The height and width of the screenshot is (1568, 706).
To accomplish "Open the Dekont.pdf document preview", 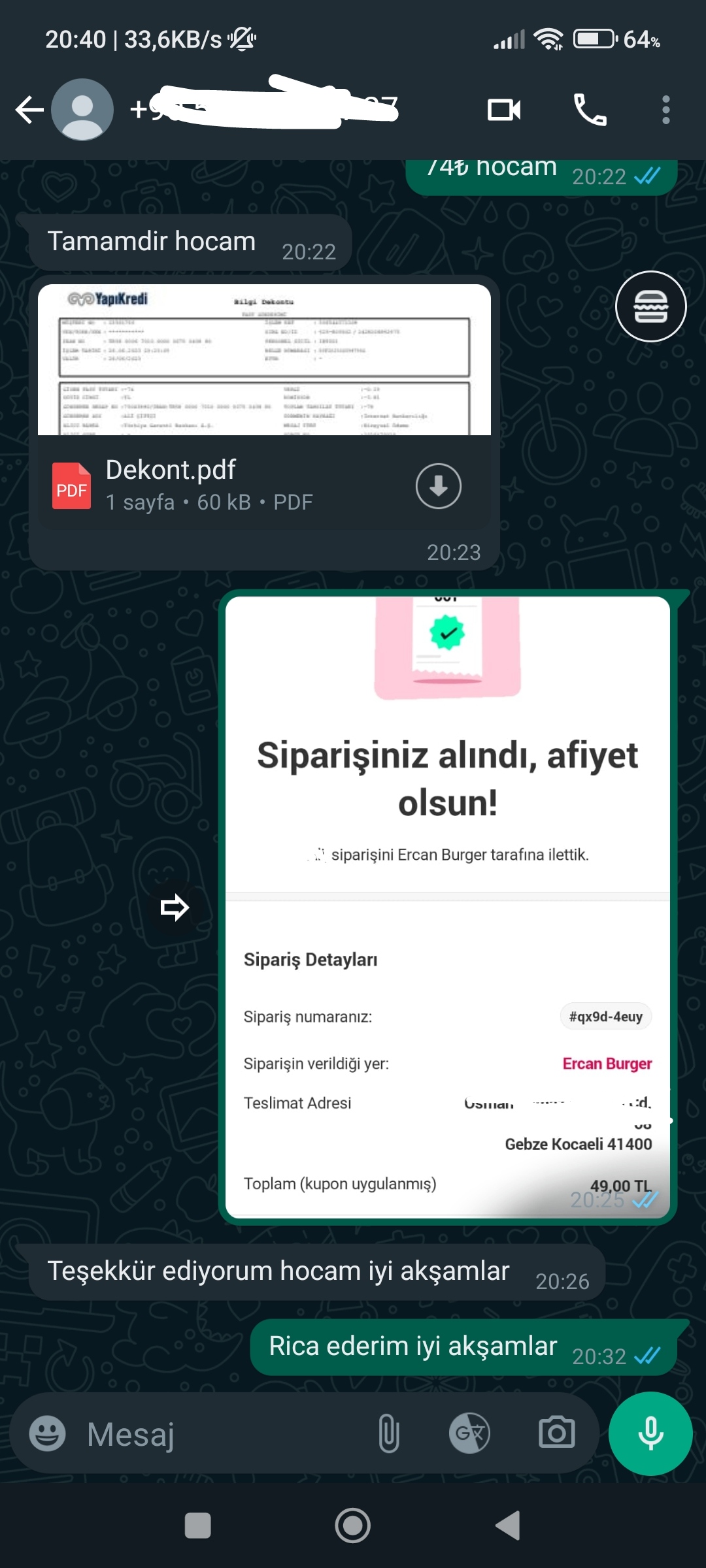I will click(264, 361).
